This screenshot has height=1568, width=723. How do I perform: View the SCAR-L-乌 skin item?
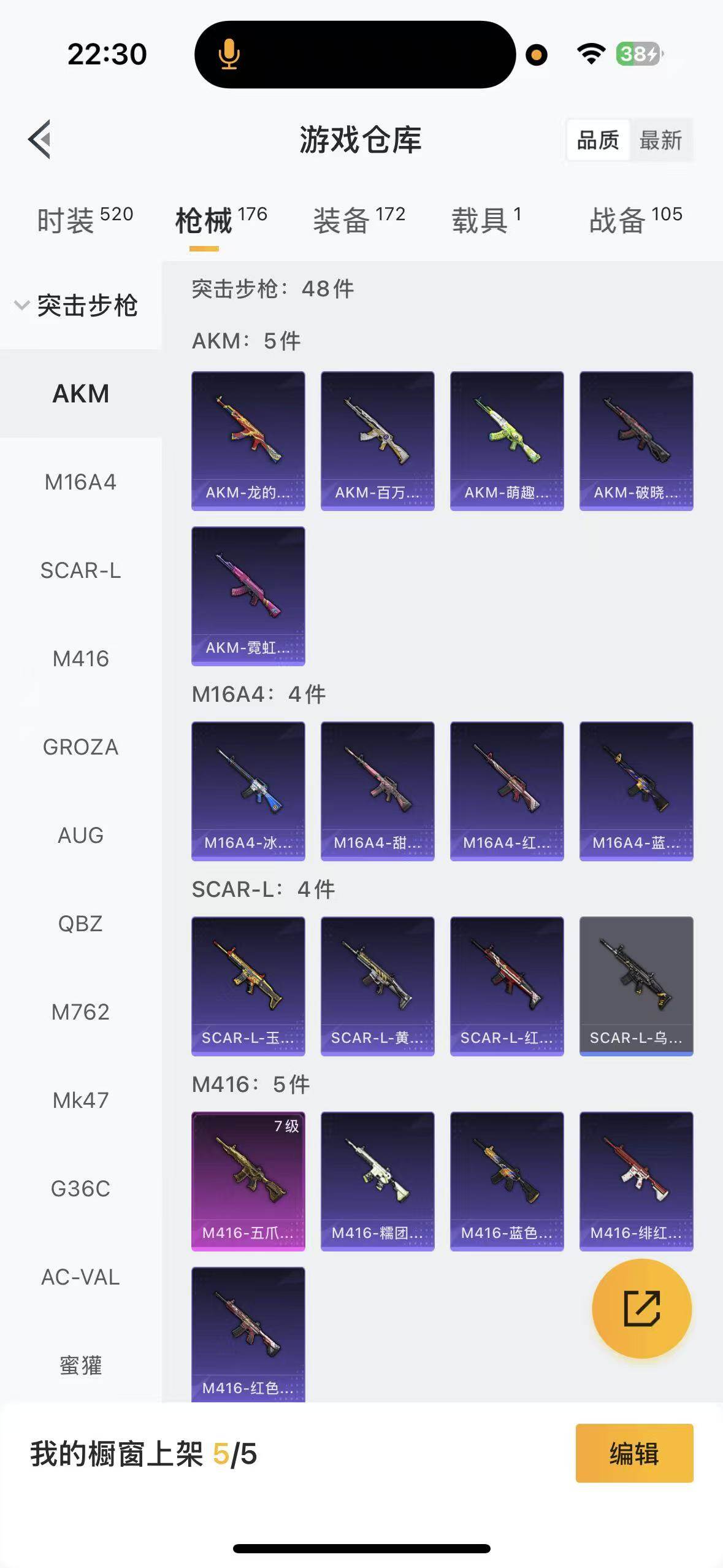click(x=636, y=986)
